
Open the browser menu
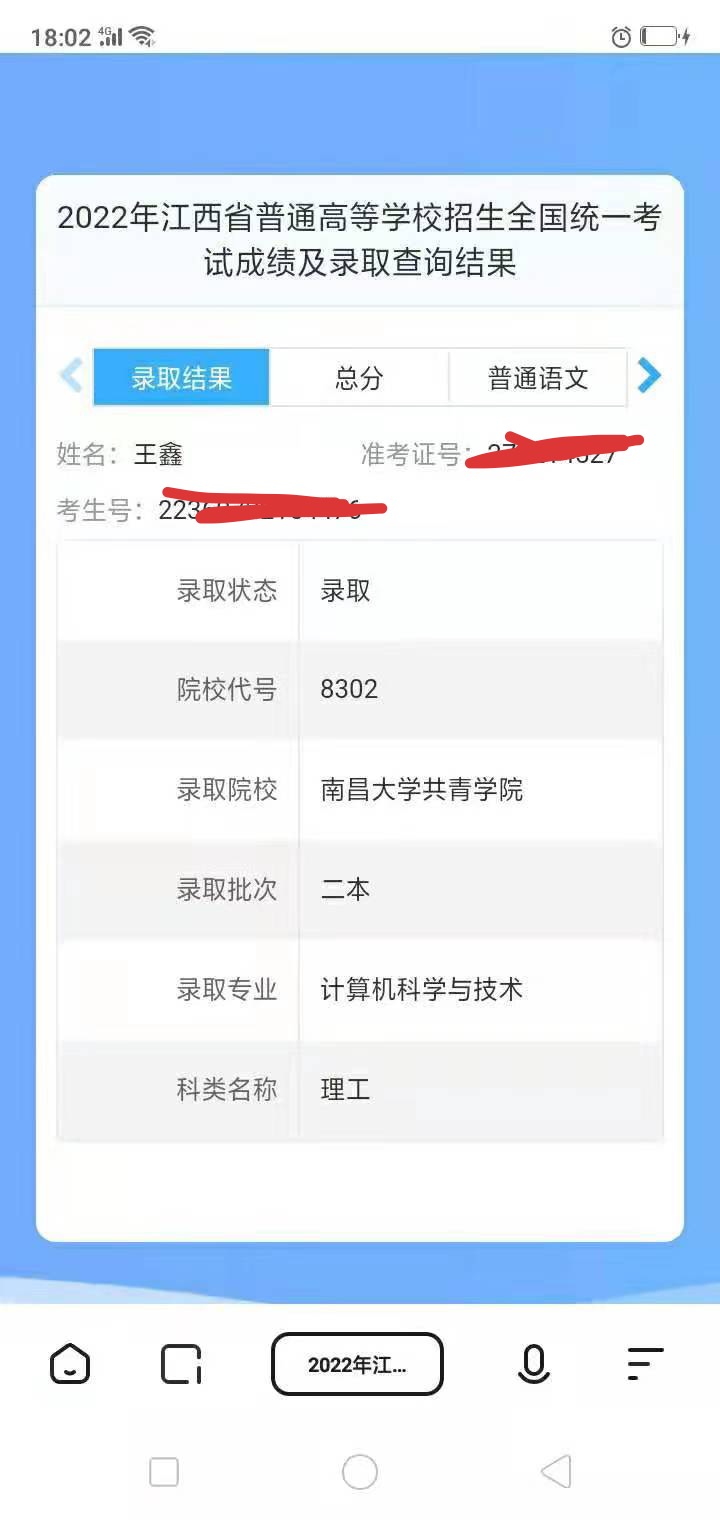[645, 1364]
